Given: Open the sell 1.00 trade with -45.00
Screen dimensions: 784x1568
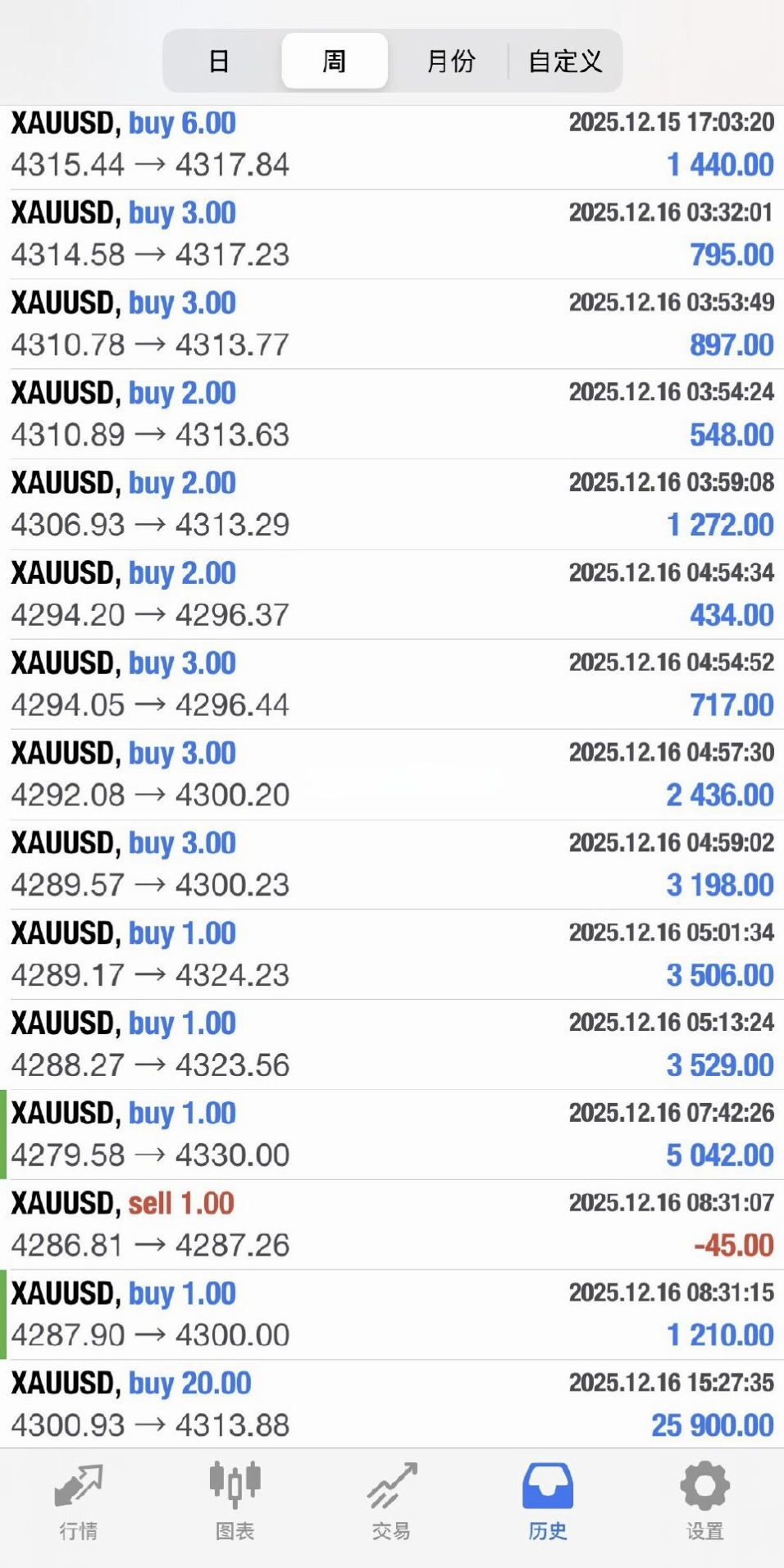Looking at the screenshot, I should click(392, 1224).
